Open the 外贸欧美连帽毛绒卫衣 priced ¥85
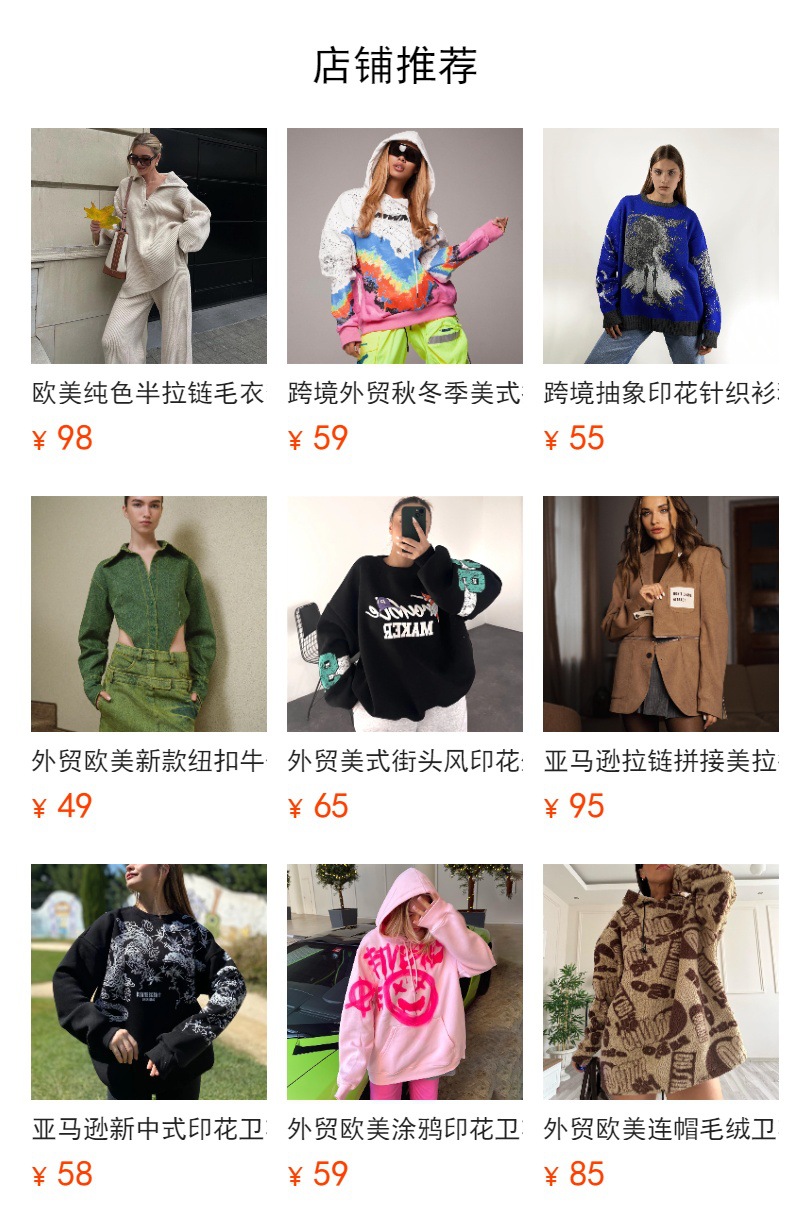The image size is (790, 1232). point(660,982)
